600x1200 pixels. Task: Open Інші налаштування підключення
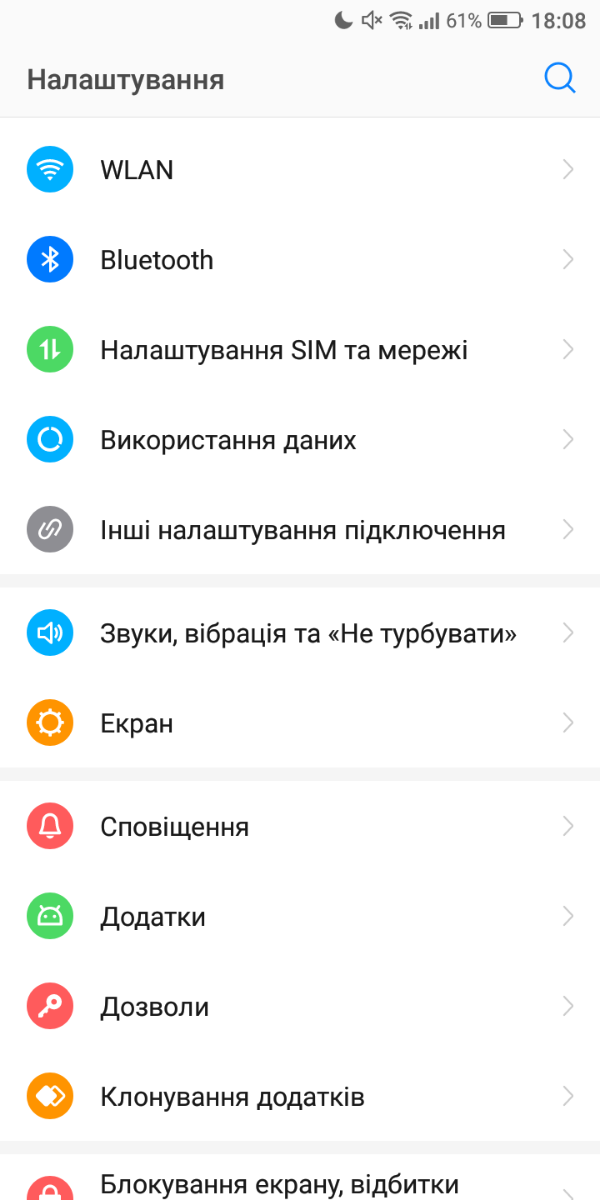coord(300,530)
